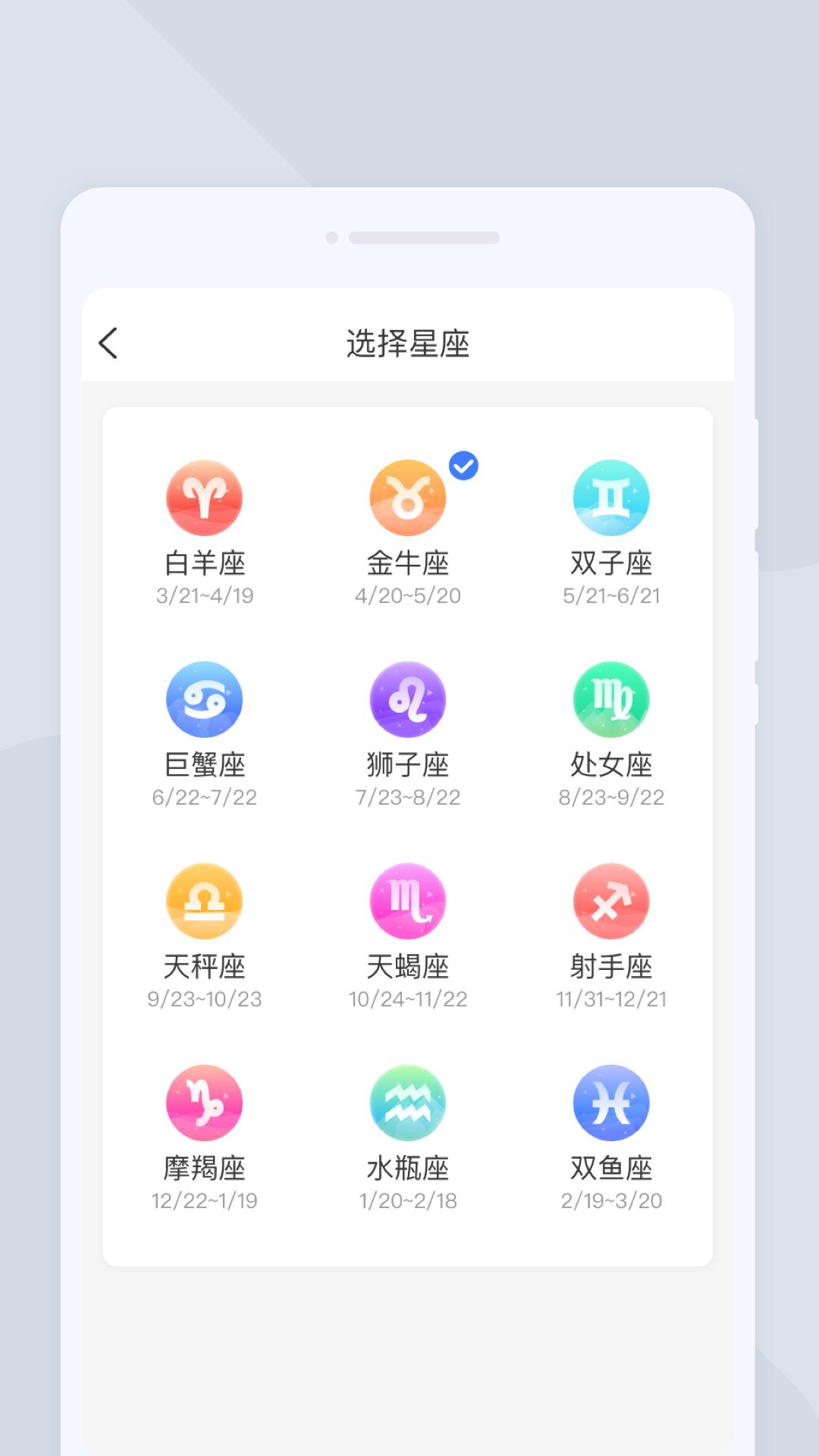Expand back navigation with the left chevron

pyautogui.click(x=107, y=342)
